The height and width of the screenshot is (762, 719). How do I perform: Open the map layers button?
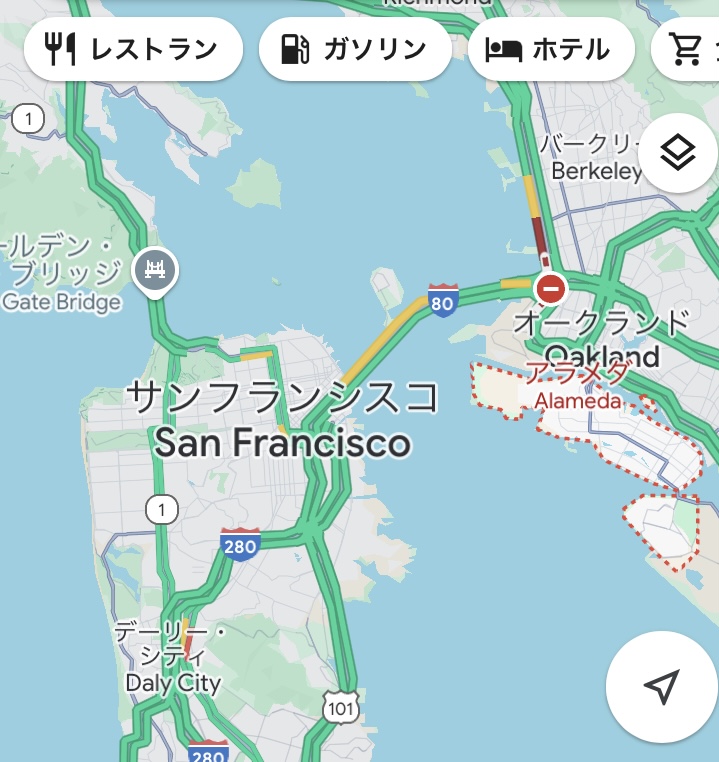tap(678, 153)
